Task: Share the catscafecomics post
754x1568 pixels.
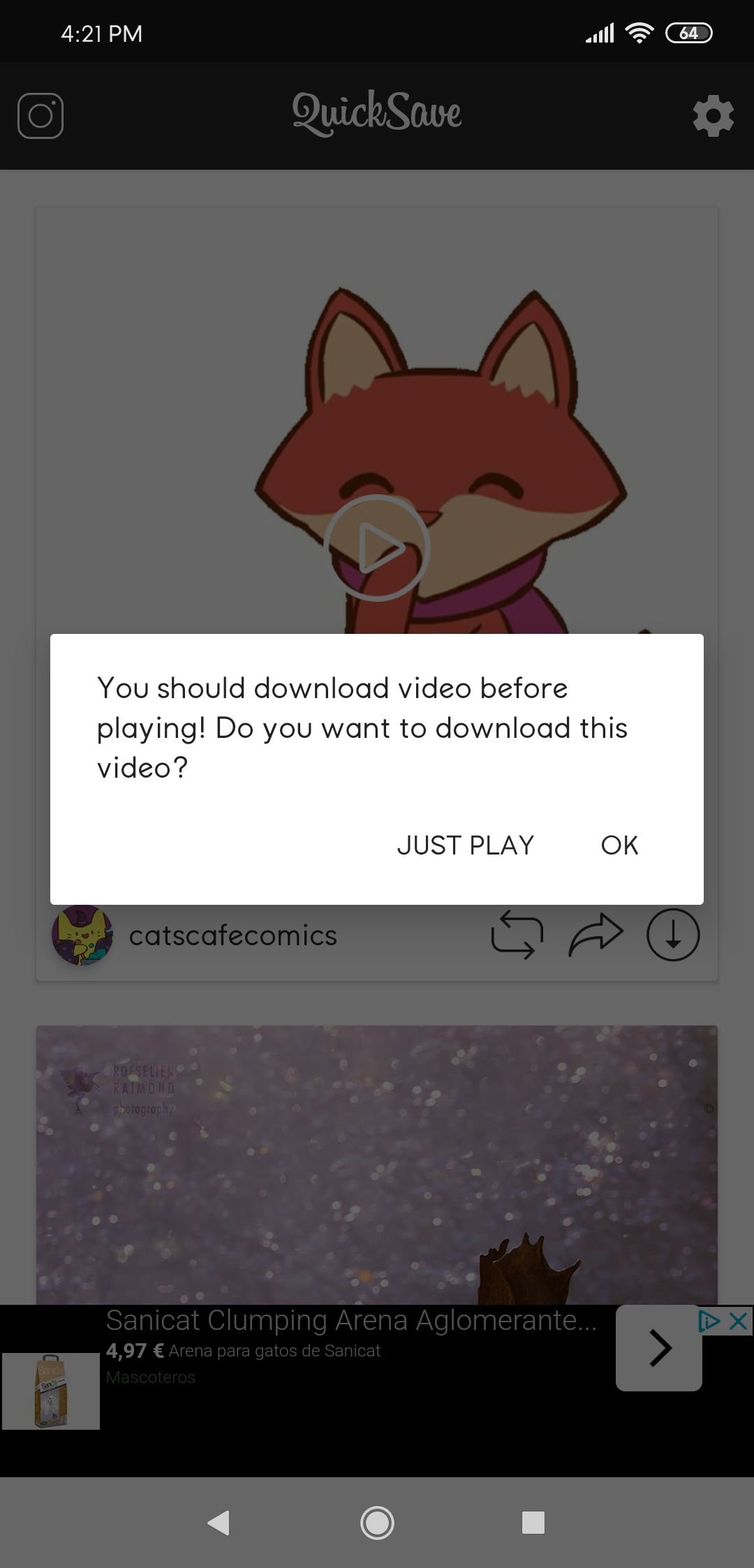Action: click(596, 935)
